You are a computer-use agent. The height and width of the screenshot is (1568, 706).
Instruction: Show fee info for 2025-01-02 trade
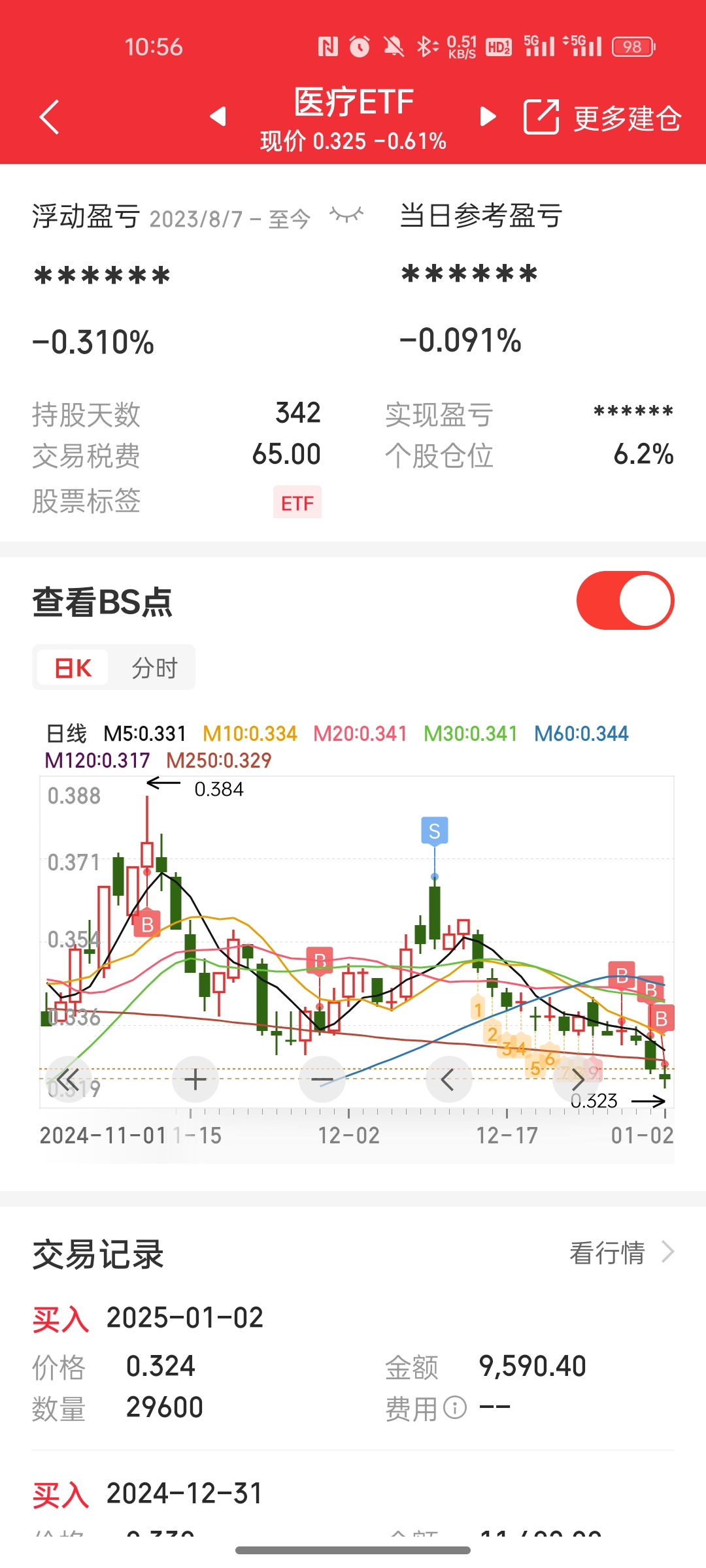pos(455,1407)
